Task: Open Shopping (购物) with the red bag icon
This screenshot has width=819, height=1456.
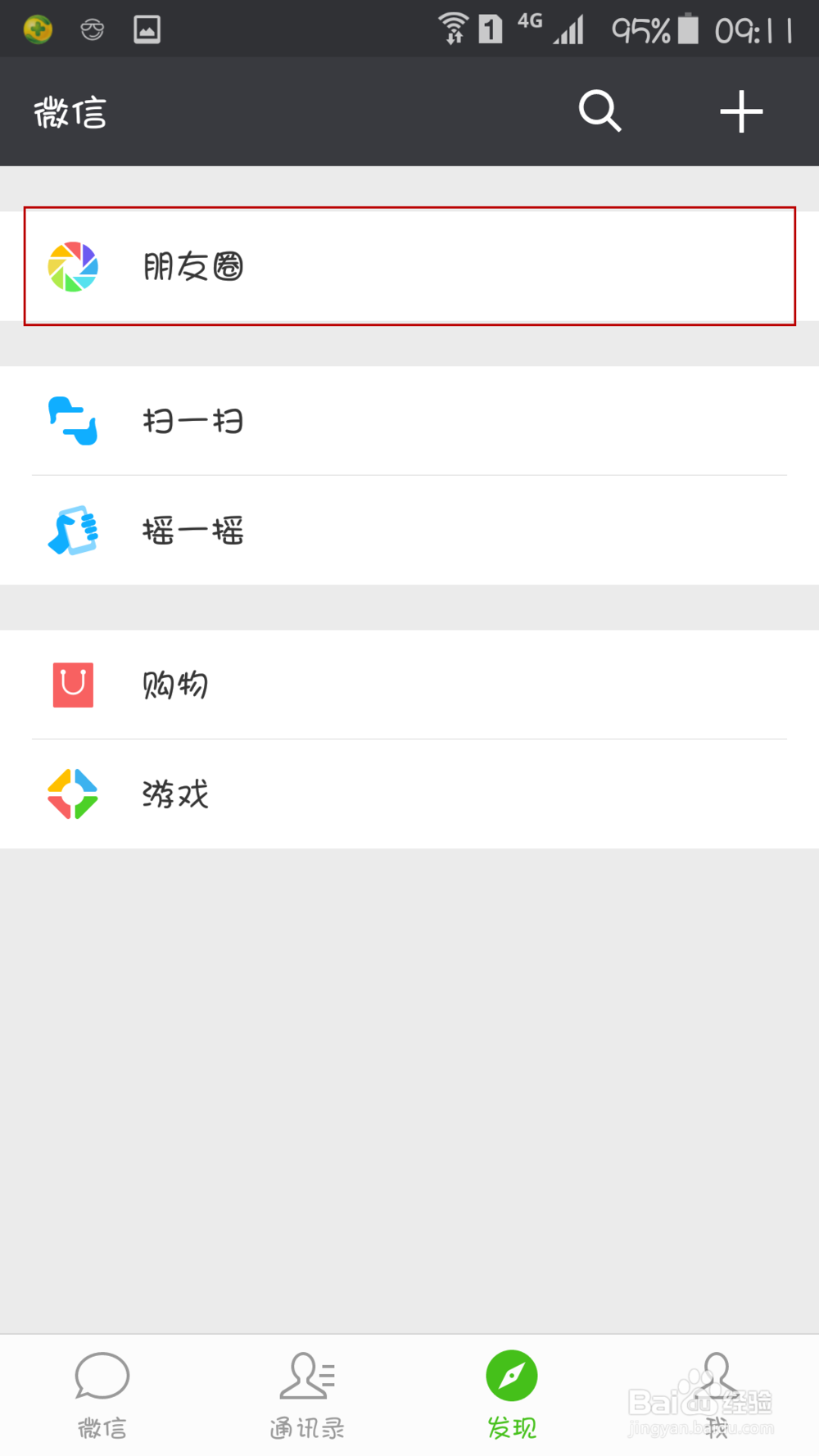Action: (72, 685)
